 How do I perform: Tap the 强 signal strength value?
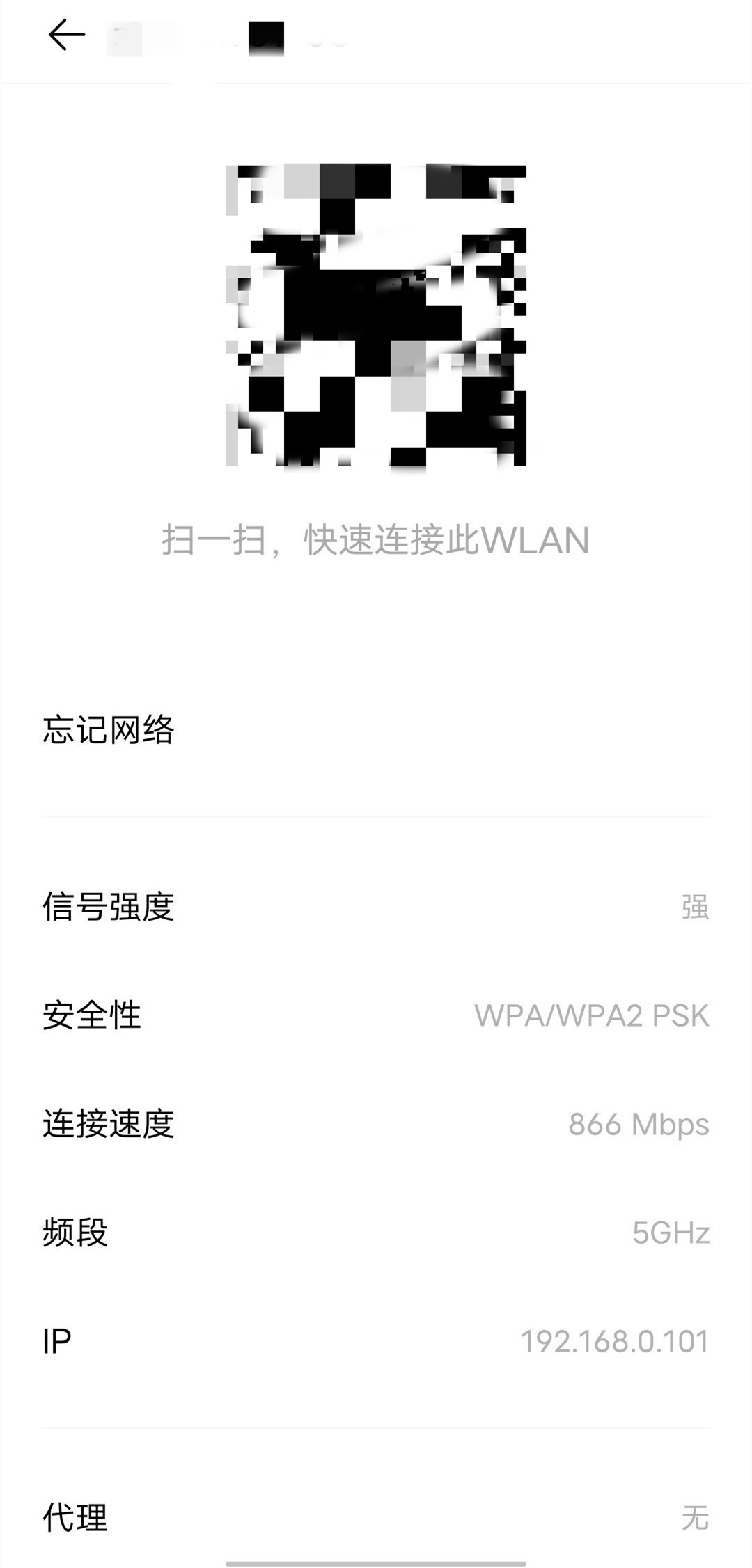click(694, 907)
